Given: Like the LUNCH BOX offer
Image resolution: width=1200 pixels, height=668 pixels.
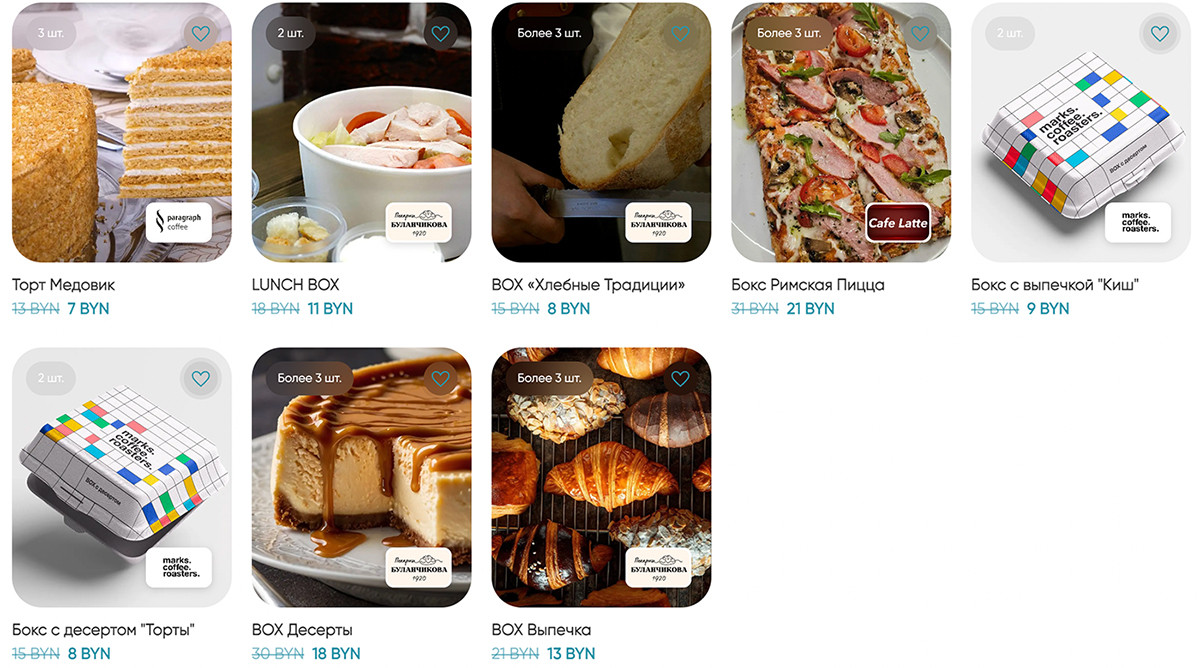Looking at the screenshot, I should 441,33.
